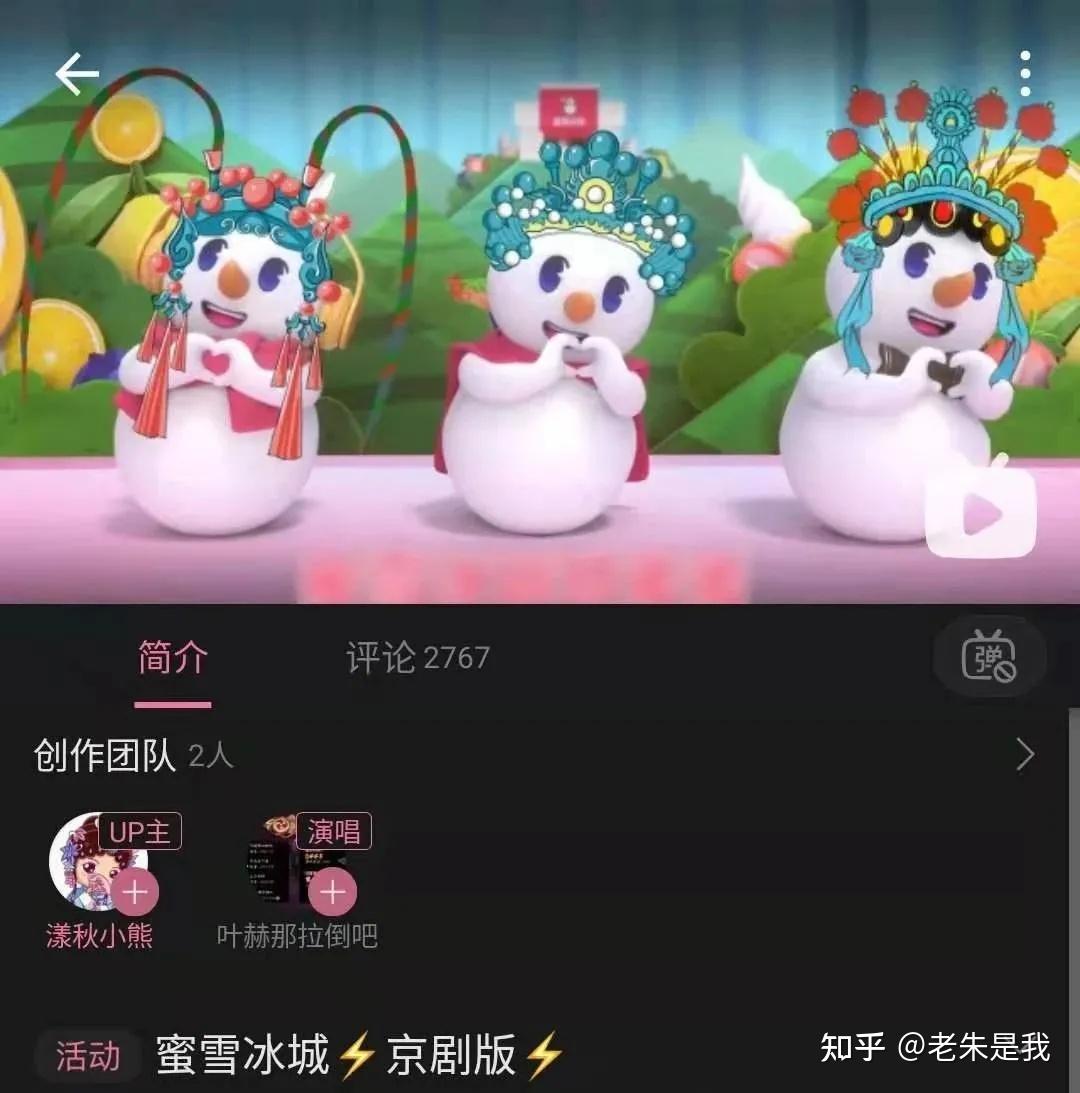
Task: Go back with the arrow icon
Action: click(77, 75)
